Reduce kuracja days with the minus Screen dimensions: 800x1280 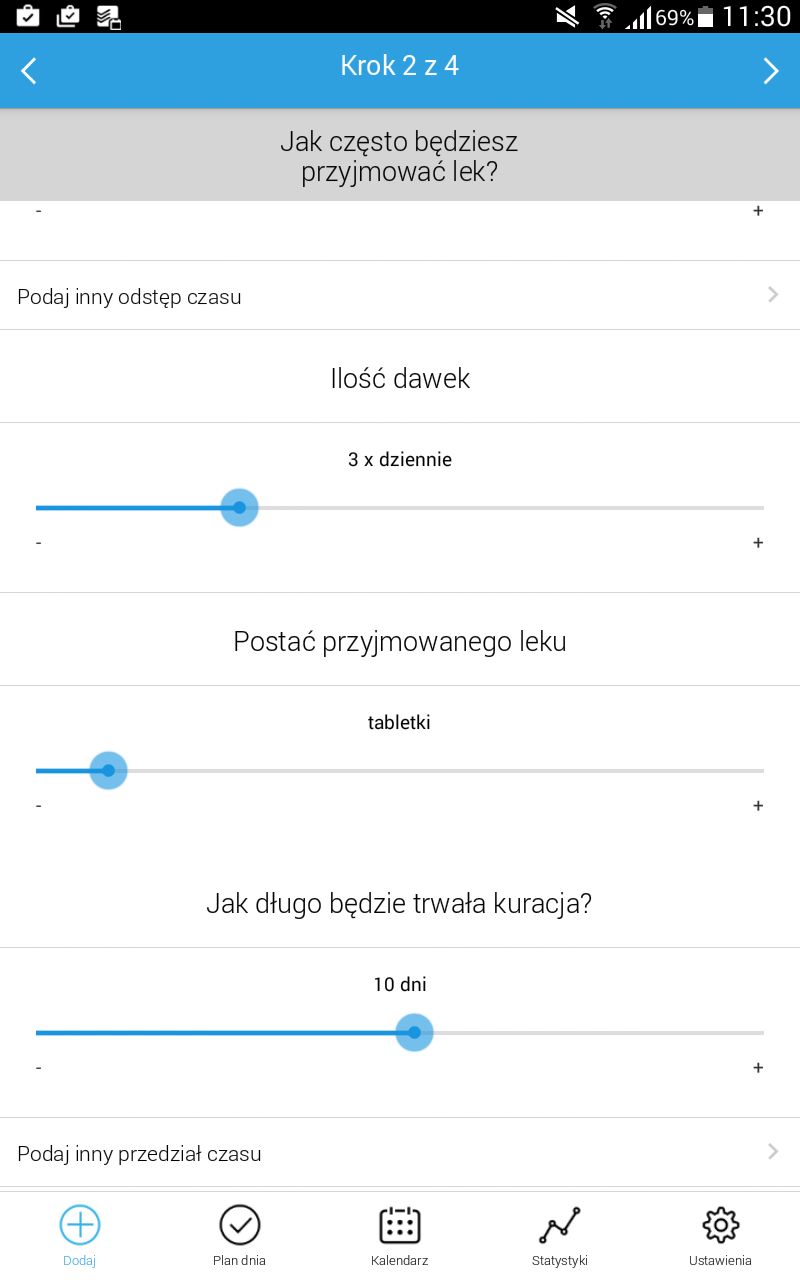pos(38,1068)
